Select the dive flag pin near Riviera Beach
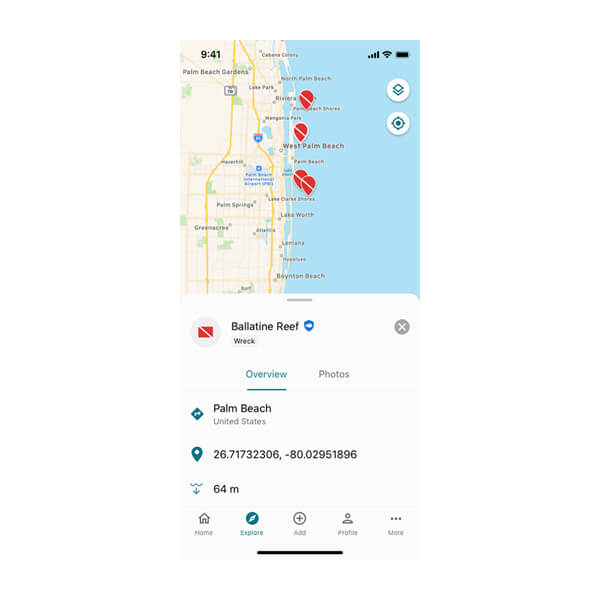This screenshot has height=600, width=600. pyautogui.click(x=306, y=98)
